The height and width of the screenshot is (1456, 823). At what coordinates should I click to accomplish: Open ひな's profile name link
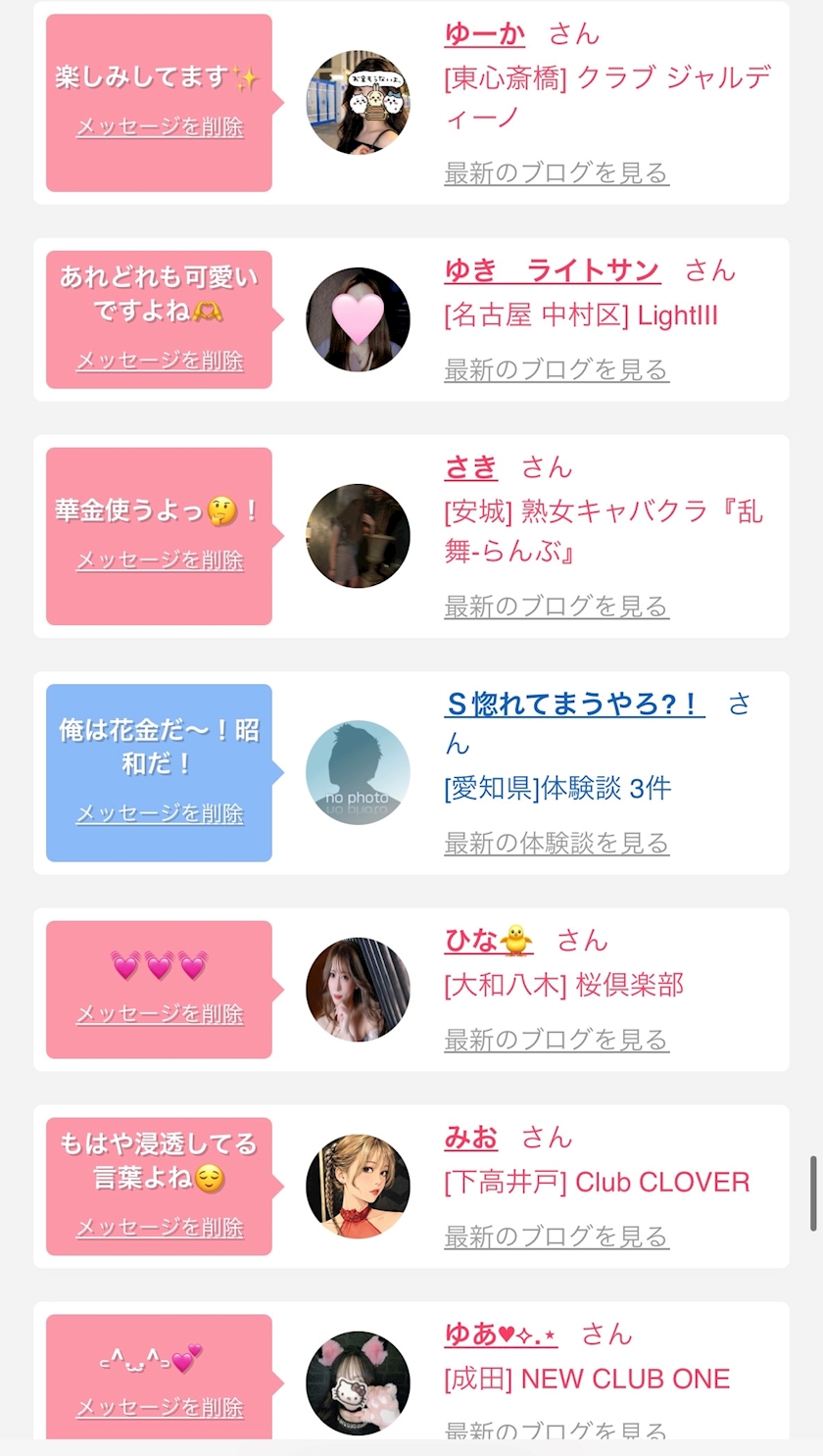(x=489, y=941)
